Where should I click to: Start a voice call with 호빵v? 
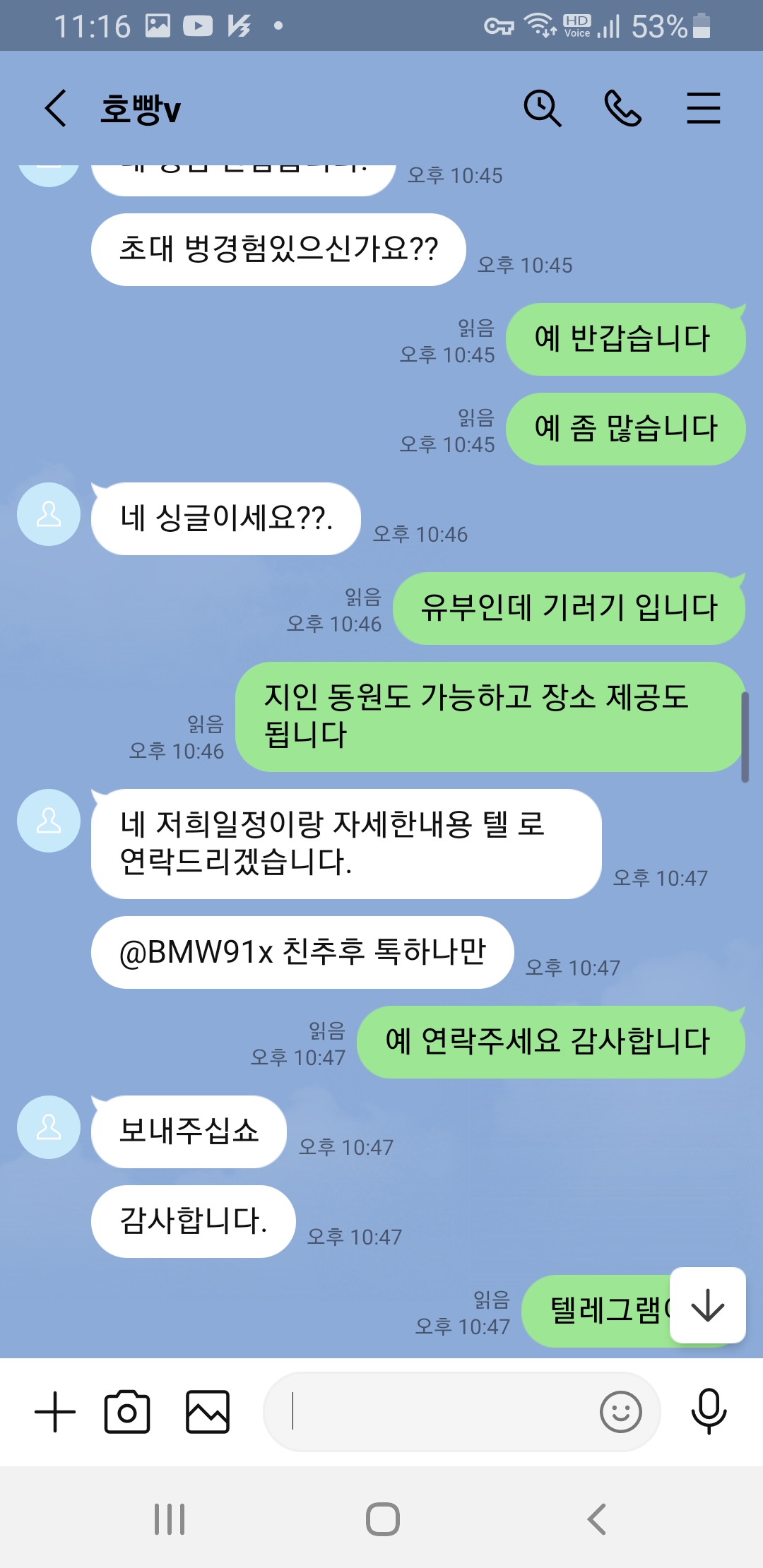622,109
